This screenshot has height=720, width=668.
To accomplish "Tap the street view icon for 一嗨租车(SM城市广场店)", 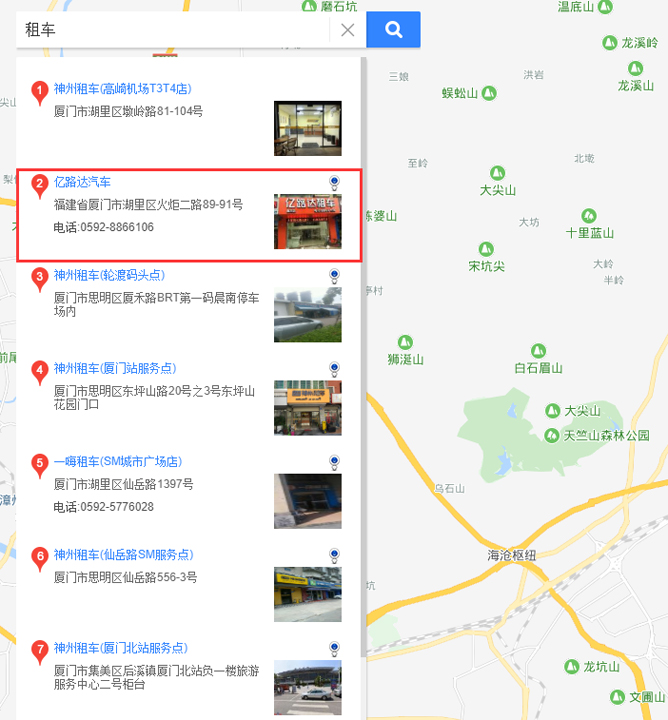I will click(x=334, y=462).
